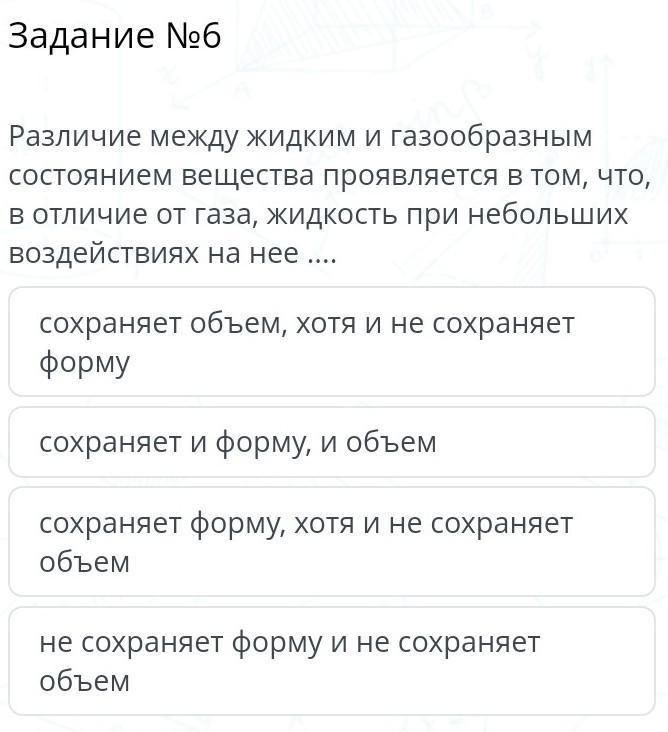This screenshot has width=668, height=732.
Task: Pick "сохраняет форму, хотя и не сохраняет объем"
Action: (332, 542)
